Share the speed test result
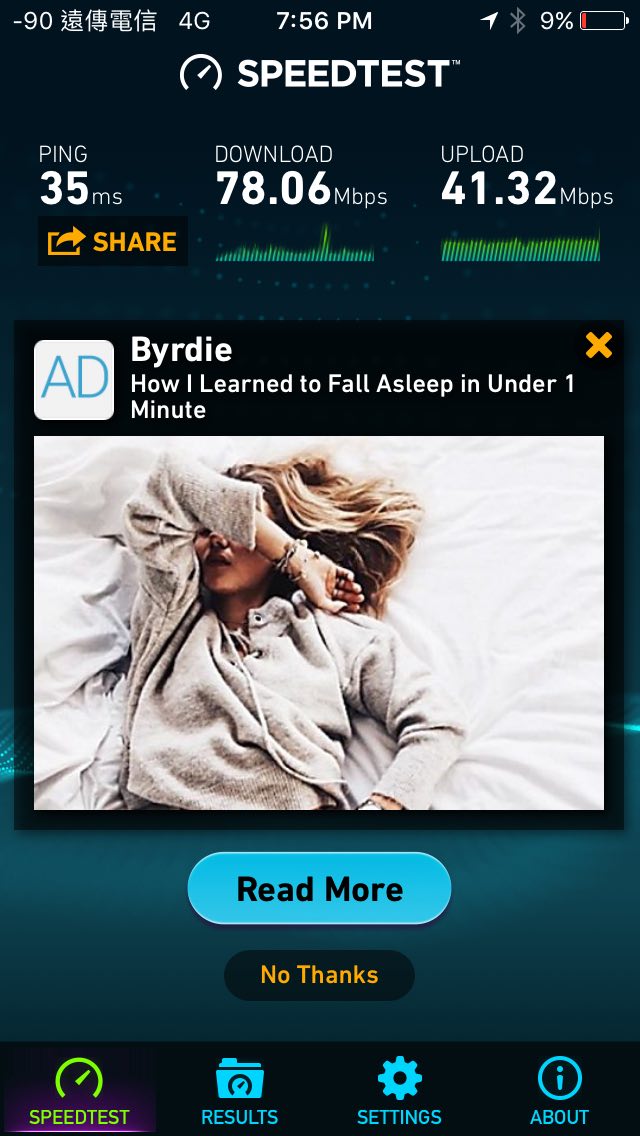The height and width of the screenshot is (1136, 640). click(112, 242)
